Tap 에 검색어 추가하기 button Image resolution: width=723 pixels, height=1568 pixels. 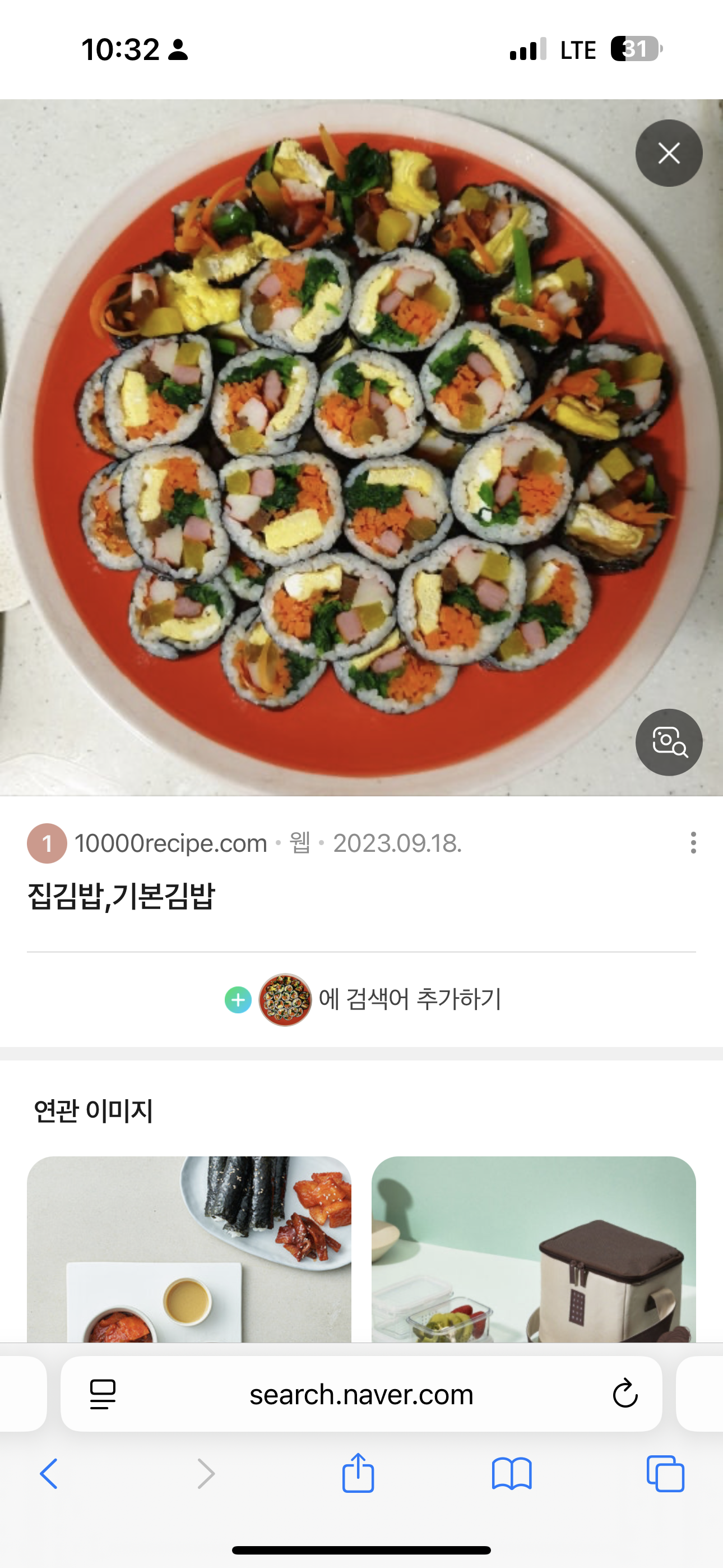363,999
